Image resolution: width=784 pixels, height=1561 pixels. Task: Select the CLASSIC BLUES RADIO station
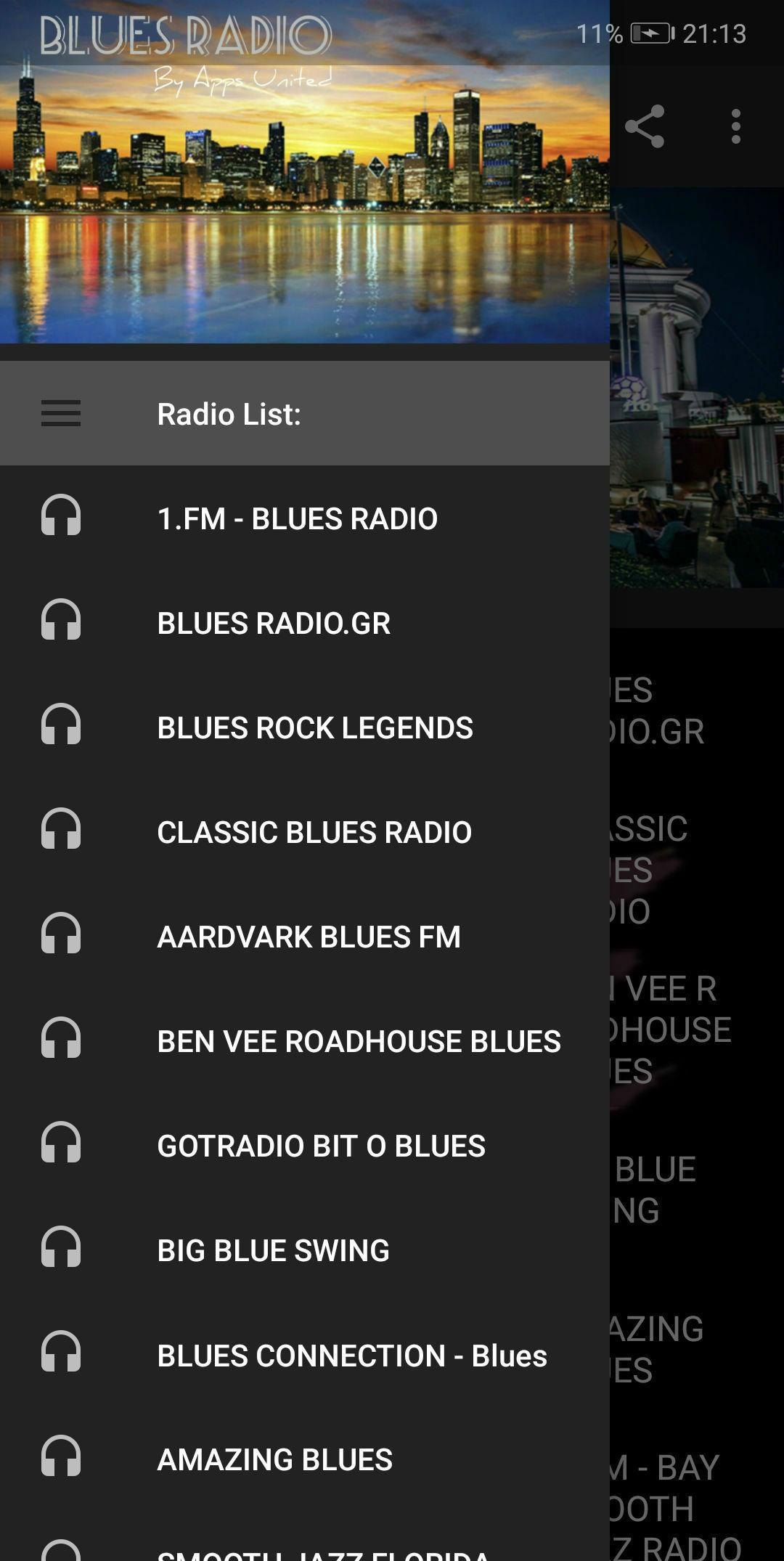tap(314, 832)
